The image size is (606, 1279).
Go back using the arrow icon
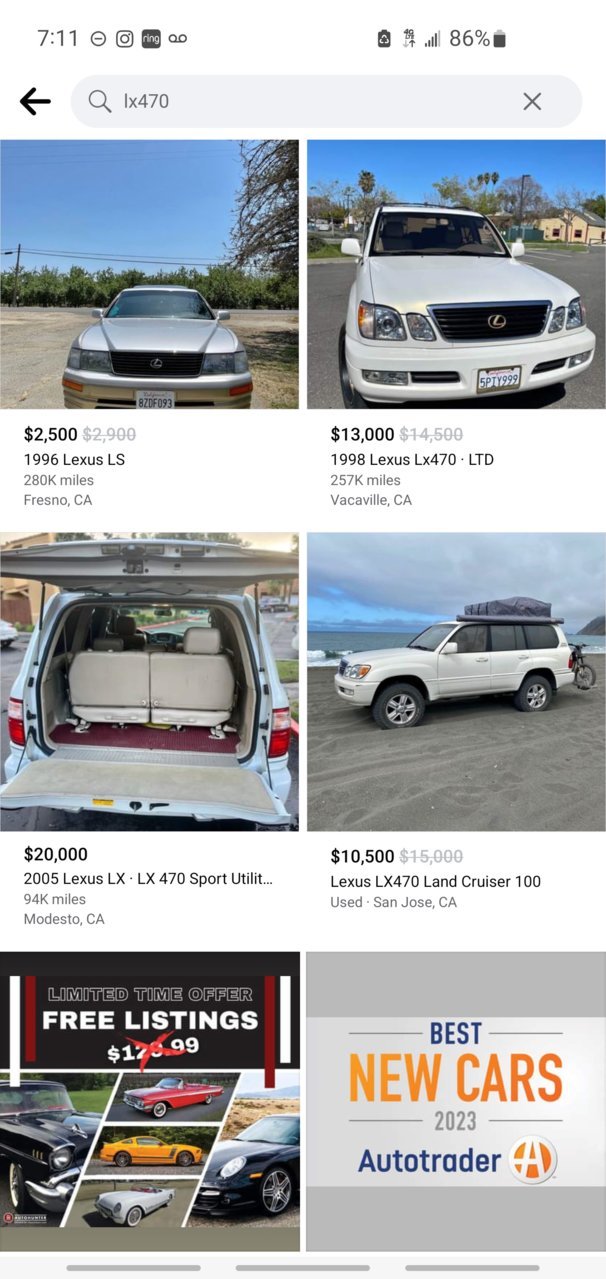[x=35, y=101]
